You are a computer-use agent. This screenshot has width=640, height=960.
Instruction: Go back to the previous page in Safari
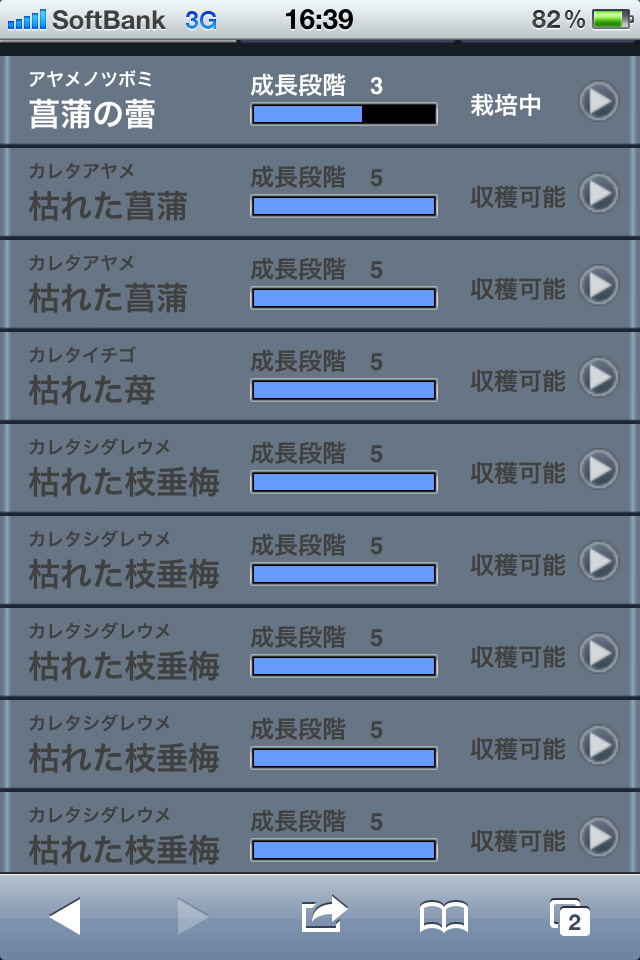click(65, 916)
